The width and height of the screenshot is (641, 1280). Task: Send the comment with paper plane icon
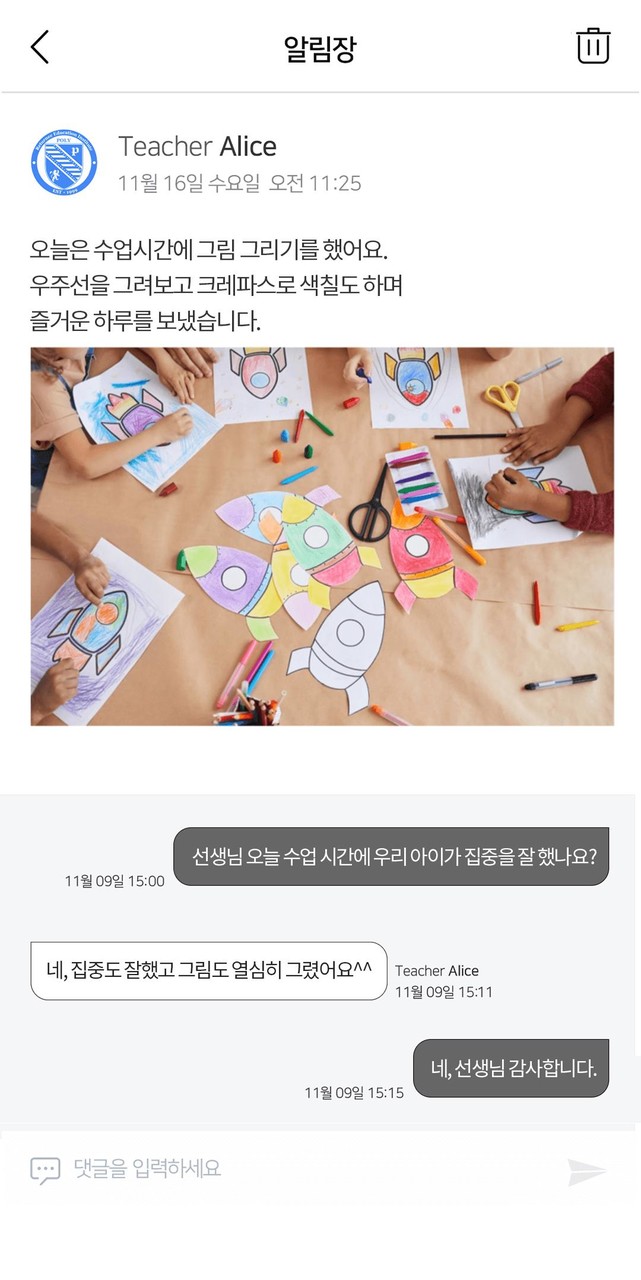tap(587, 1172)
